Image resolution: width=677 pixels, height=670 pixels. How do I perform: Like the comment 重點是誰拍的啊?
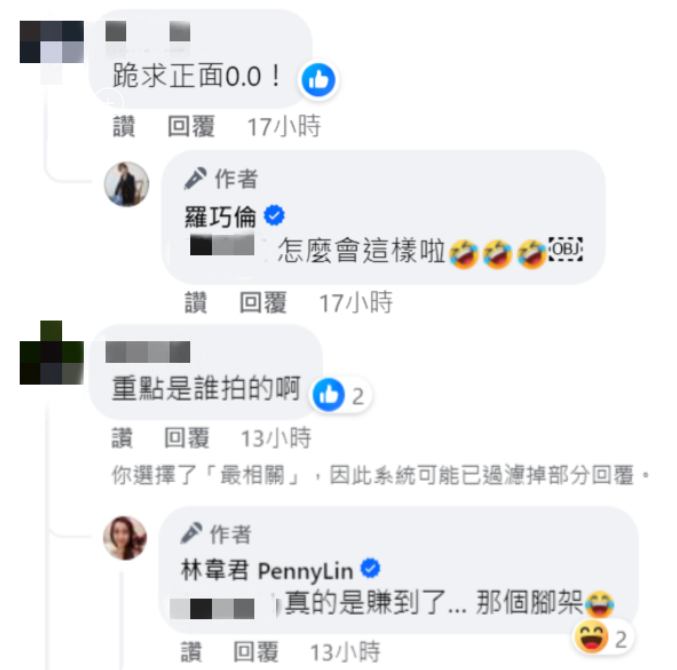coord(121,438)
